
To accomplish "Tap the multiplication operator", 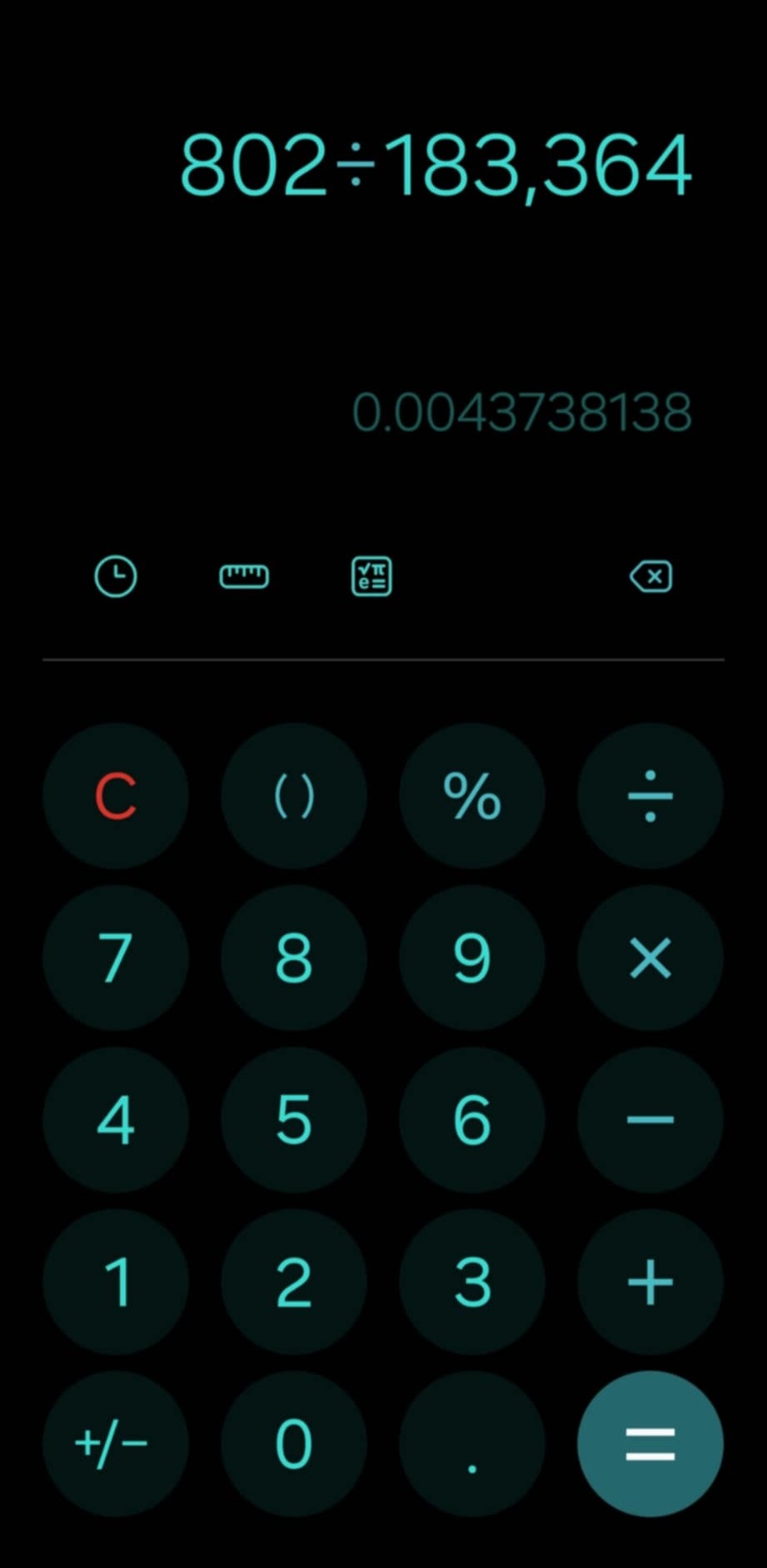I will pos(650,958).
